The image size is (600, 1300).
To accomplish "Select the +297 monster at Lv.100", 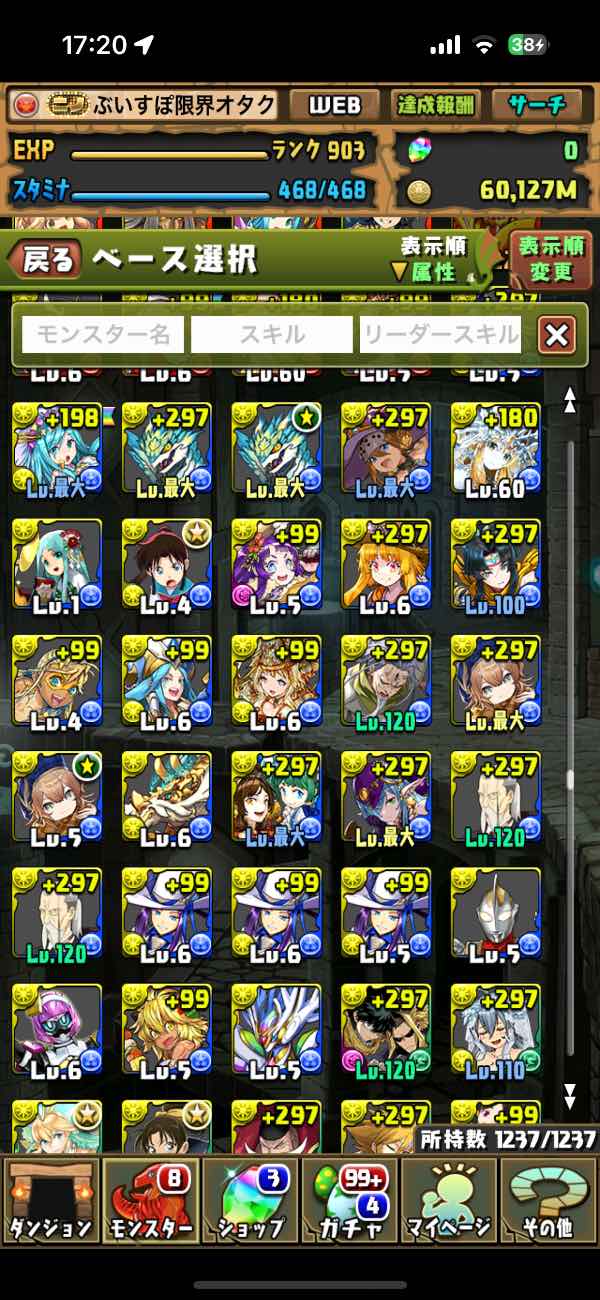I will click(x=495, y=563).
